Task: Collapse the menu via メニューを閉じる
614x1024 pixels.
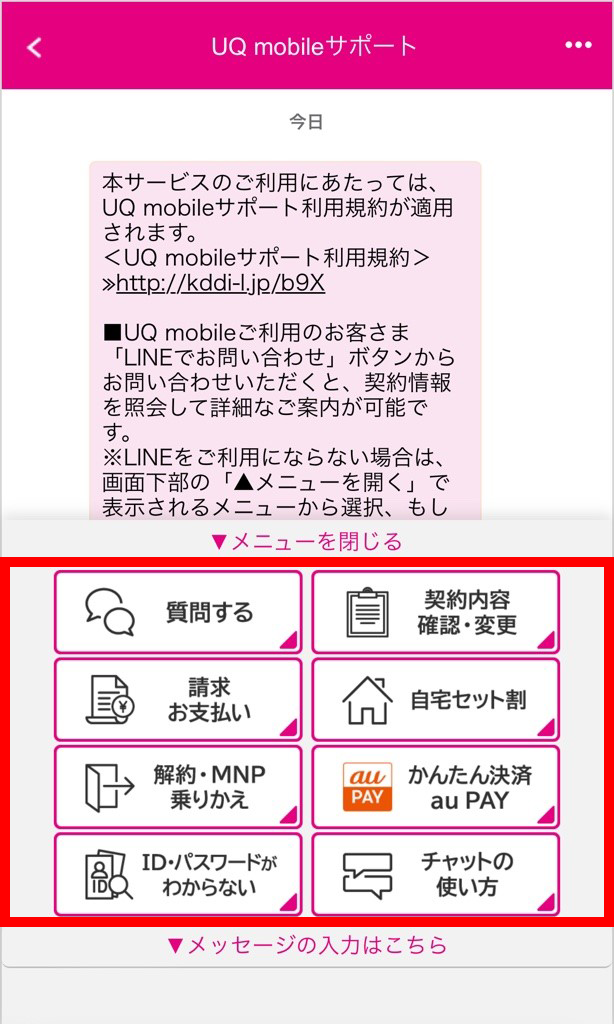Action: (x=306, y=542)
